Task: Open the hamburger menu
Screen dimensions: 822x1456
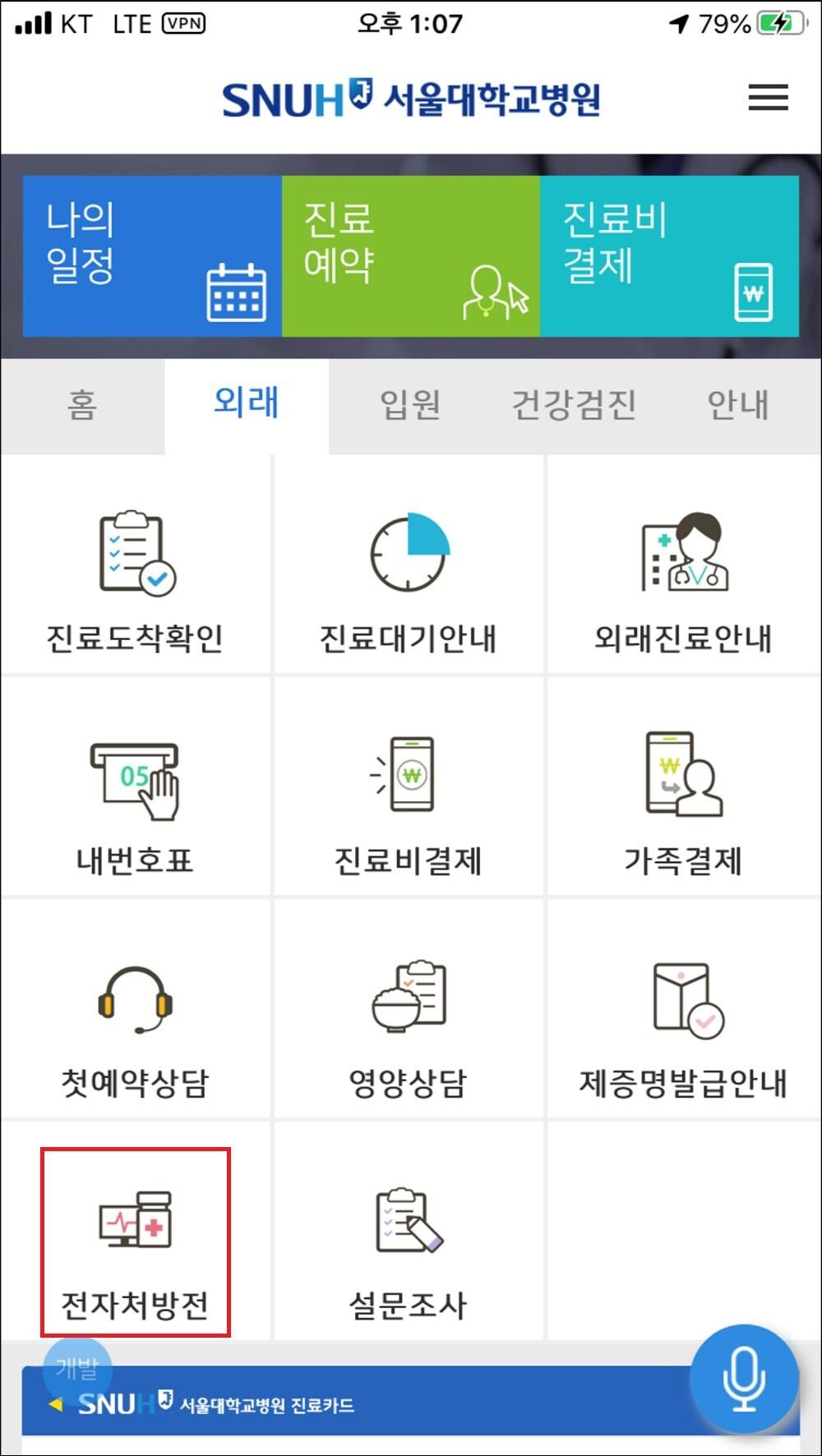Action: pyautogui.click(x=767, y=98)
